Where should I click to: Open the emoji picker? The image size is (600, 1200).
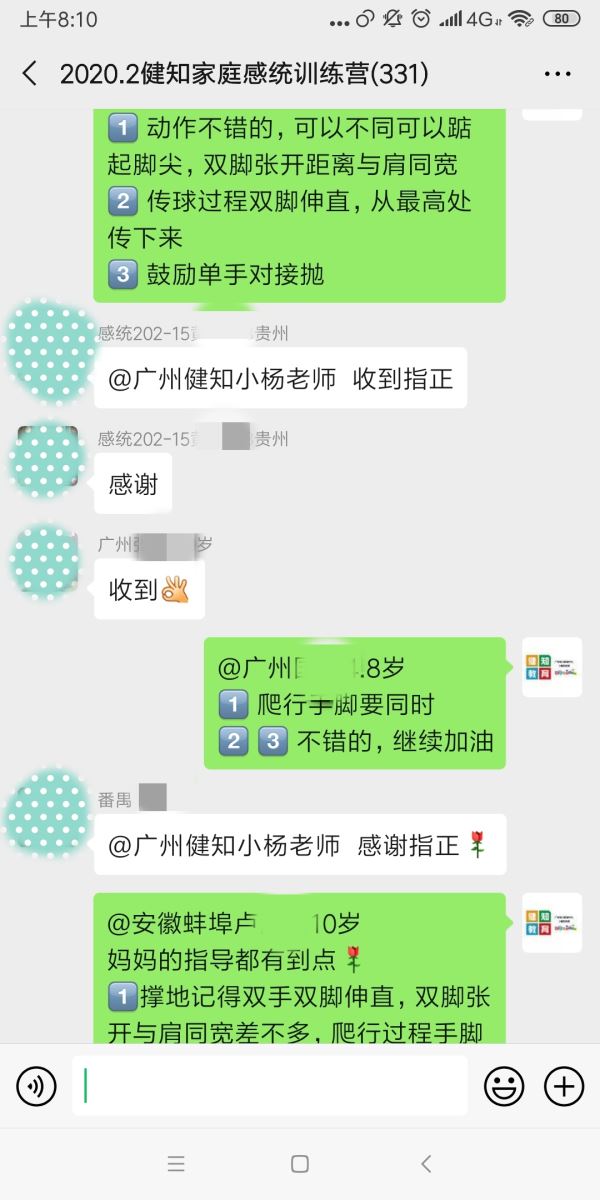(x=505, y=1085)
